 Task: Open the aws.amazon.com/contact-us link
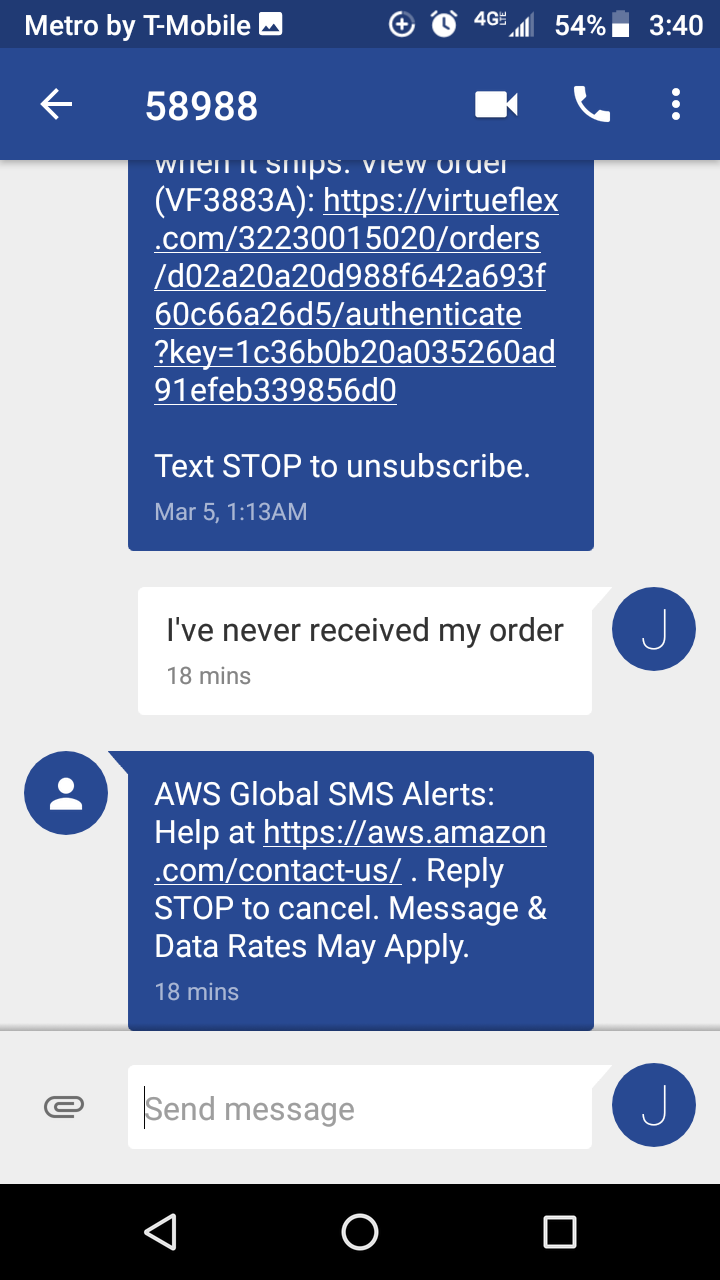tap(350, 851)
